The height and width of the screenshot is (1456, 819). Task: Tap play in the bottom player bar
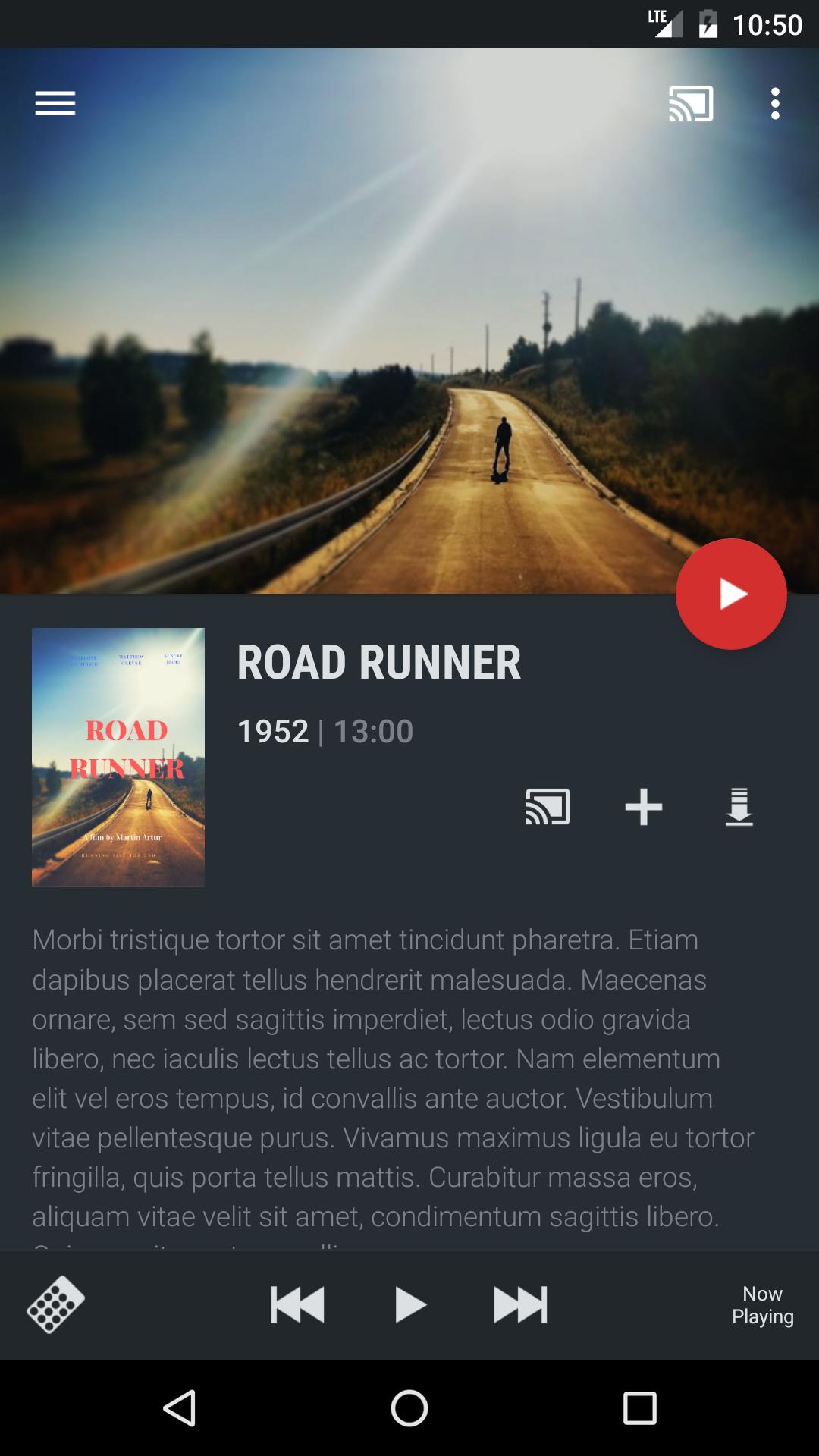(x=410, y=1305)
